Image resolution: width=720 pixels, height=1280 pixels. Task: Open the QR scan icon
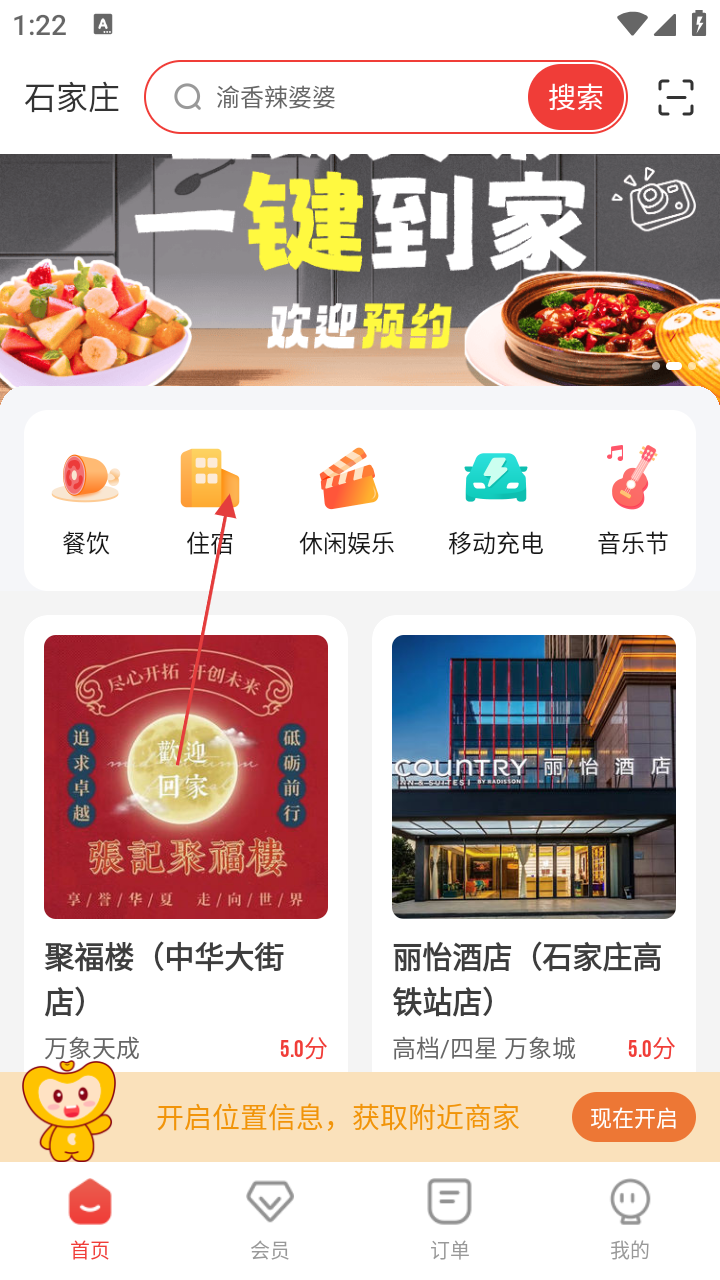(676, 97)
